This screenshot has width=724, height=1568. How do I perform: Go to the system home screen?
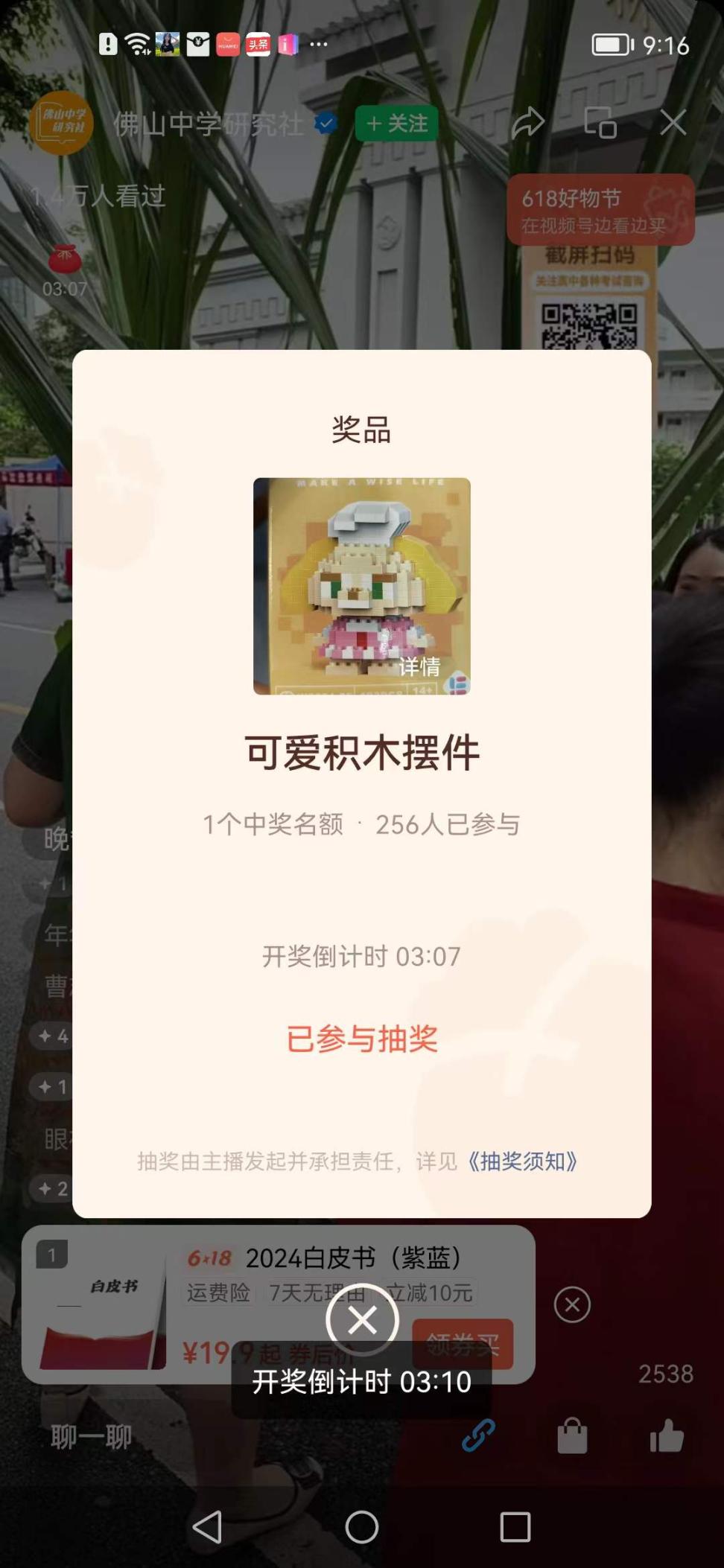362,1527
